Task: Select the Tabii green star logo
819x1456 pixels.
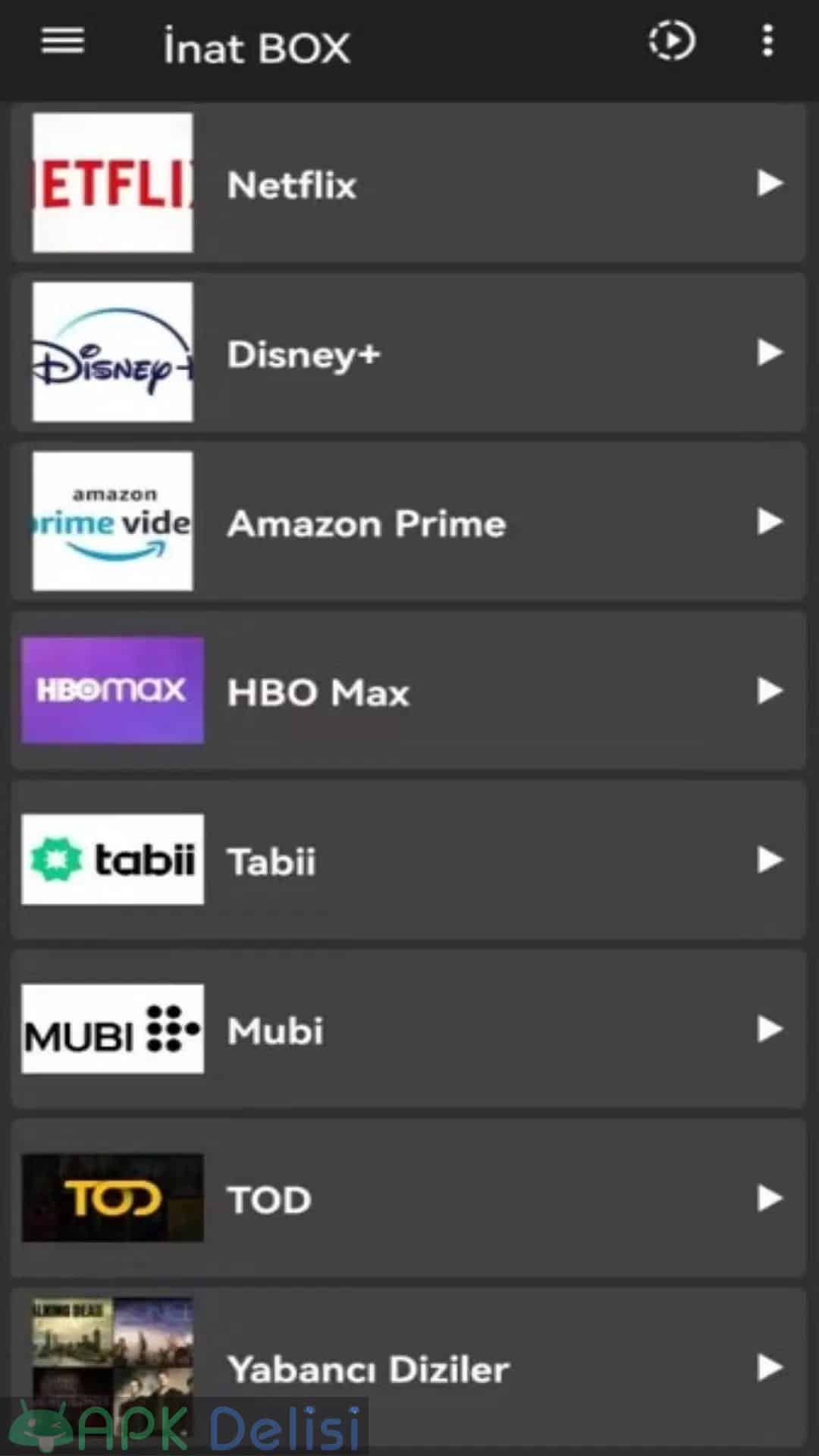Action: point(111,859)
